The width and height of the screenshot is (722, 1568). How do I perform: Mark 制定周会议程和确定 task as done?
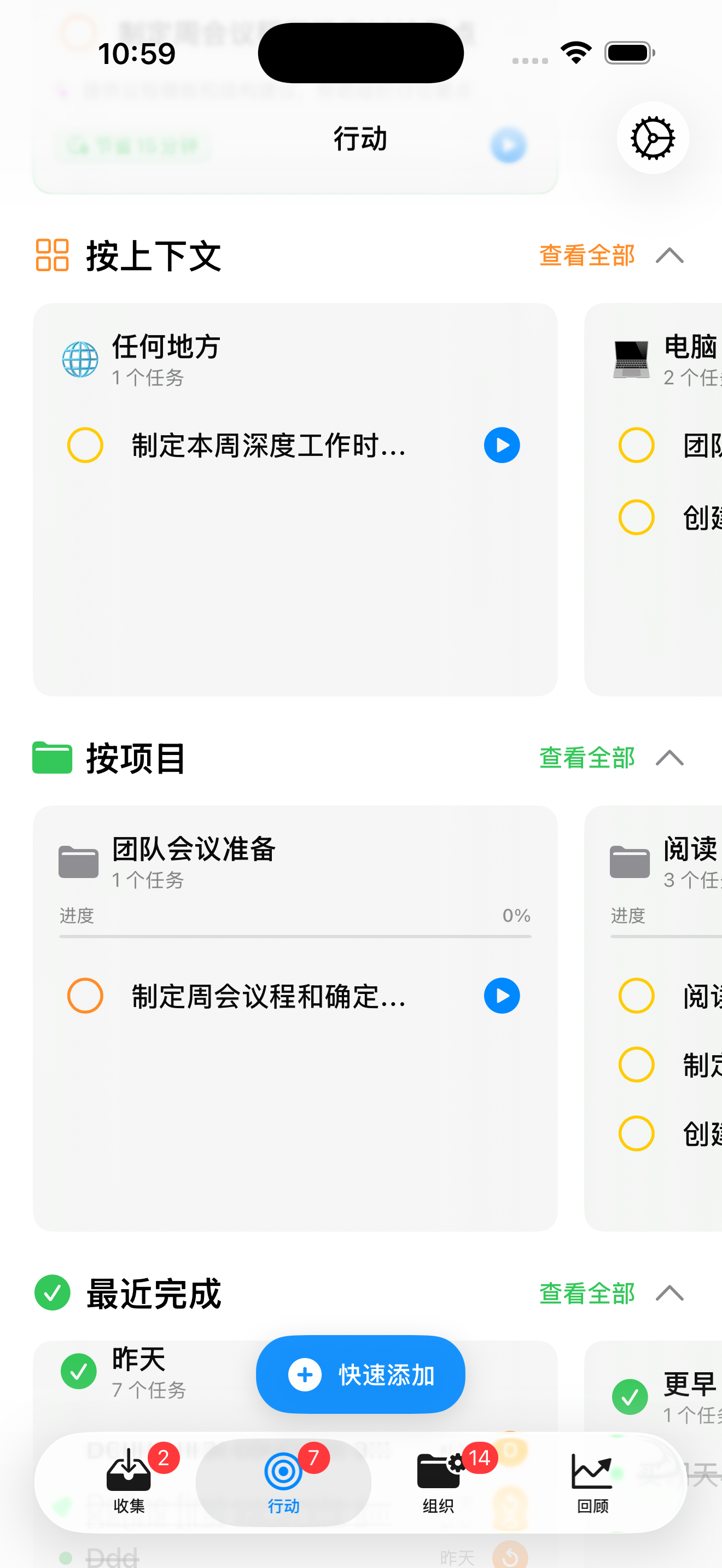coord(85,997)
